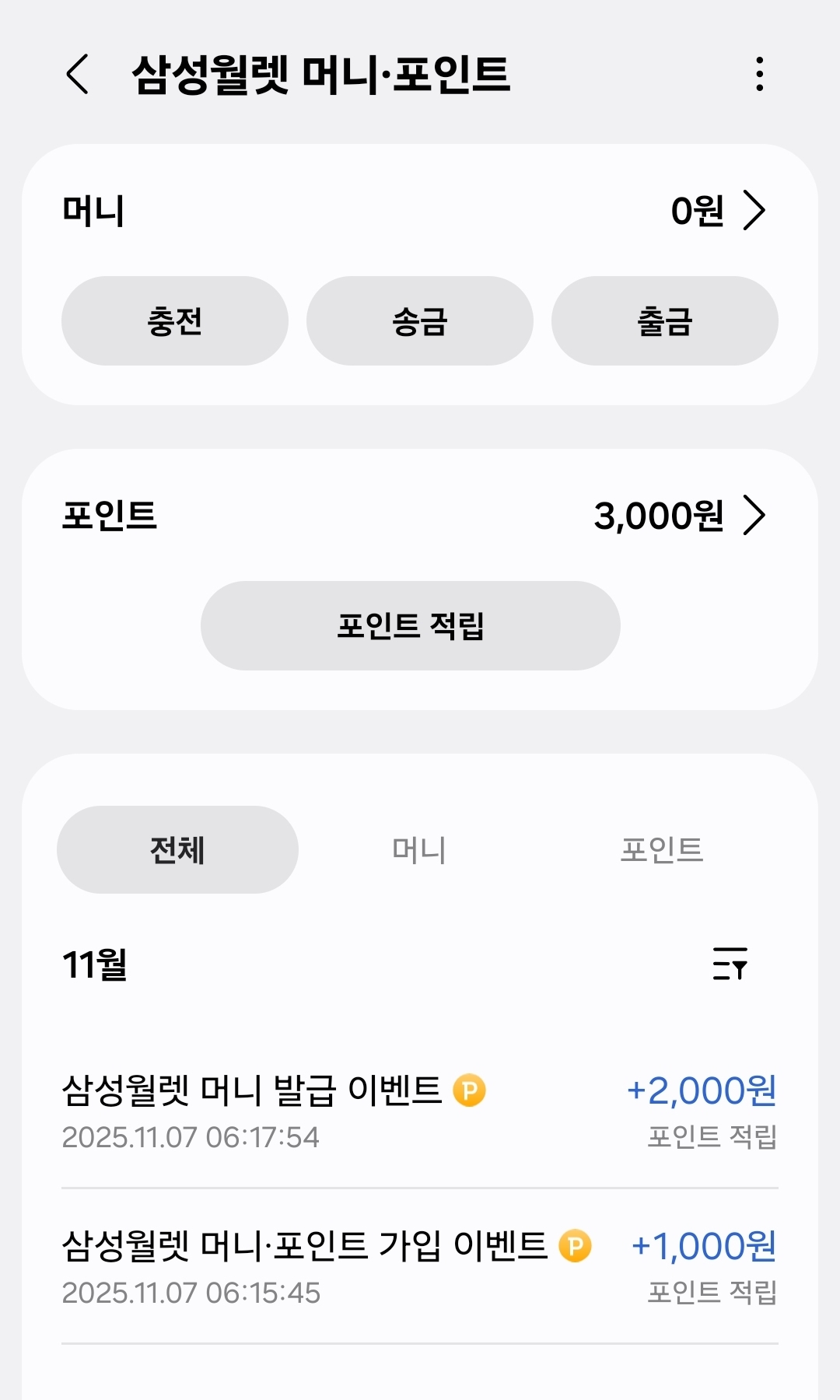The width and height of the screenshot is (840, 1400).
Task: View the 머니·포인트 가입 이벤트 transaction
Action: [420, 1266]
